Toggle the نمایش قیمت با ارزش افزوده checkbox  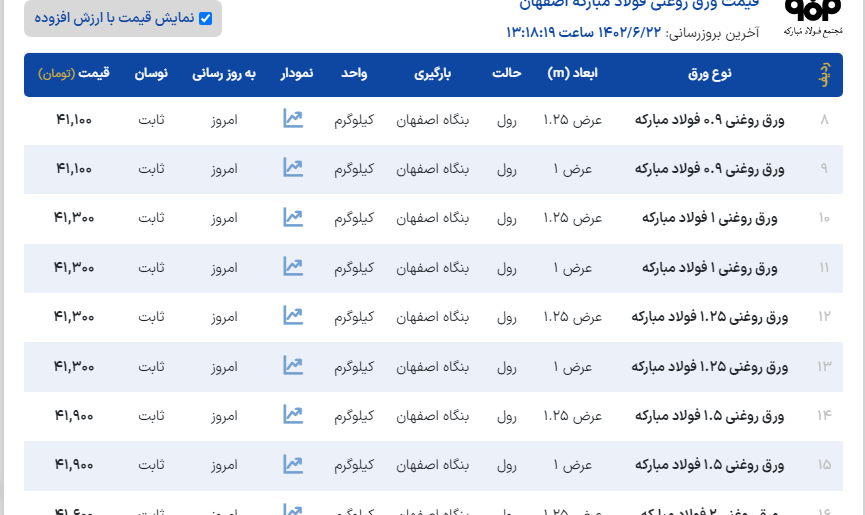tap(206, 18)
